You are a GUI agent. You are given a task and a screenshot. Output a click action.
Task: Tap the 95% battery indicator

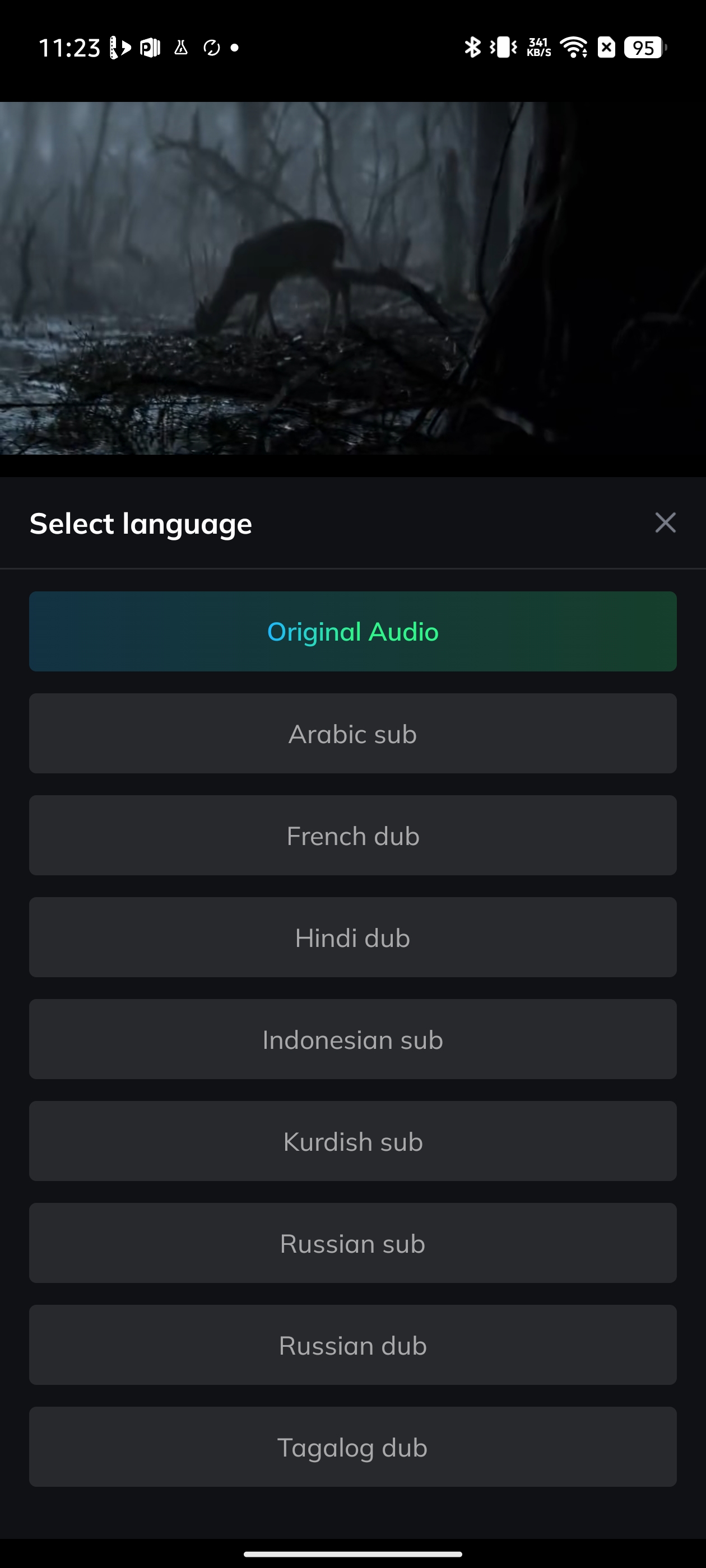(643, 48)
